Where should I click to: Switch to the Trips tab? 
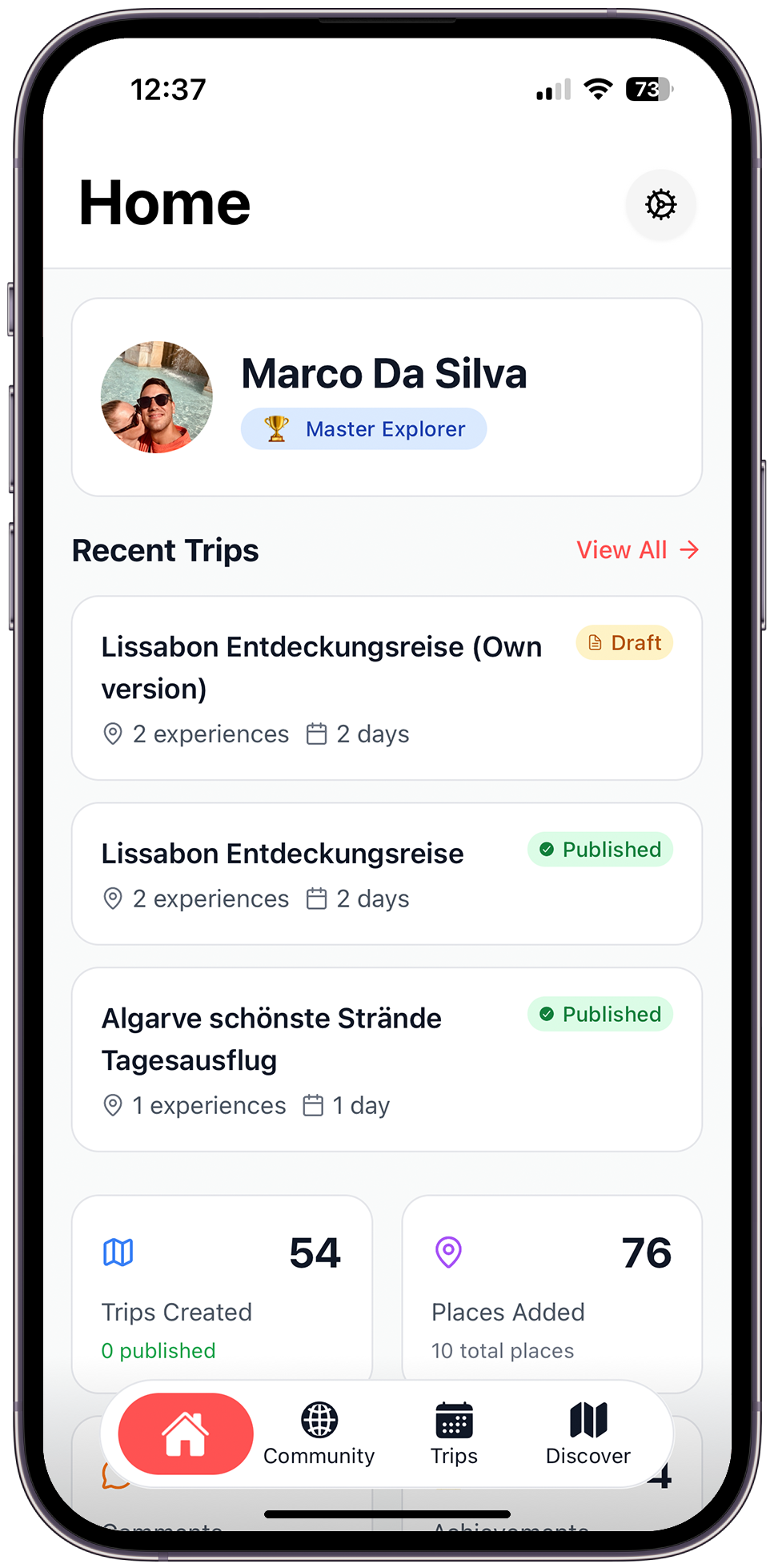pos(454,1433)
